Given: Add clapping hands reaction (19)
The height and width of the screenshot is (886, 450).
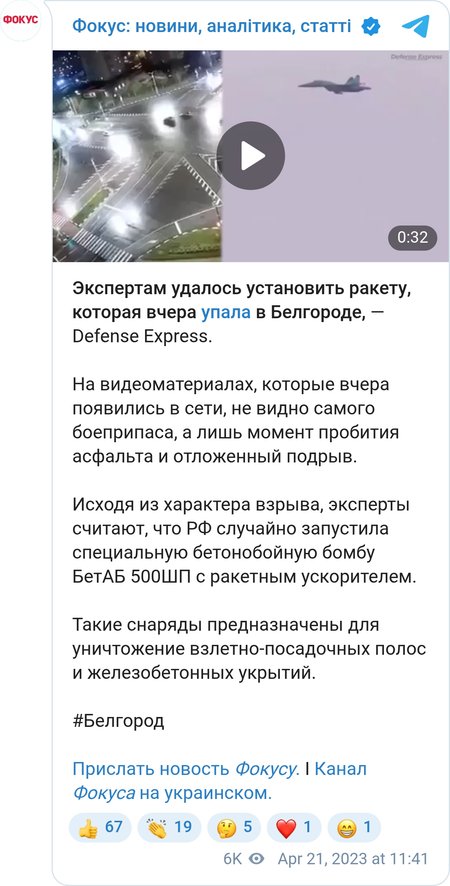Looking at the screenshot, I should 169,828.
